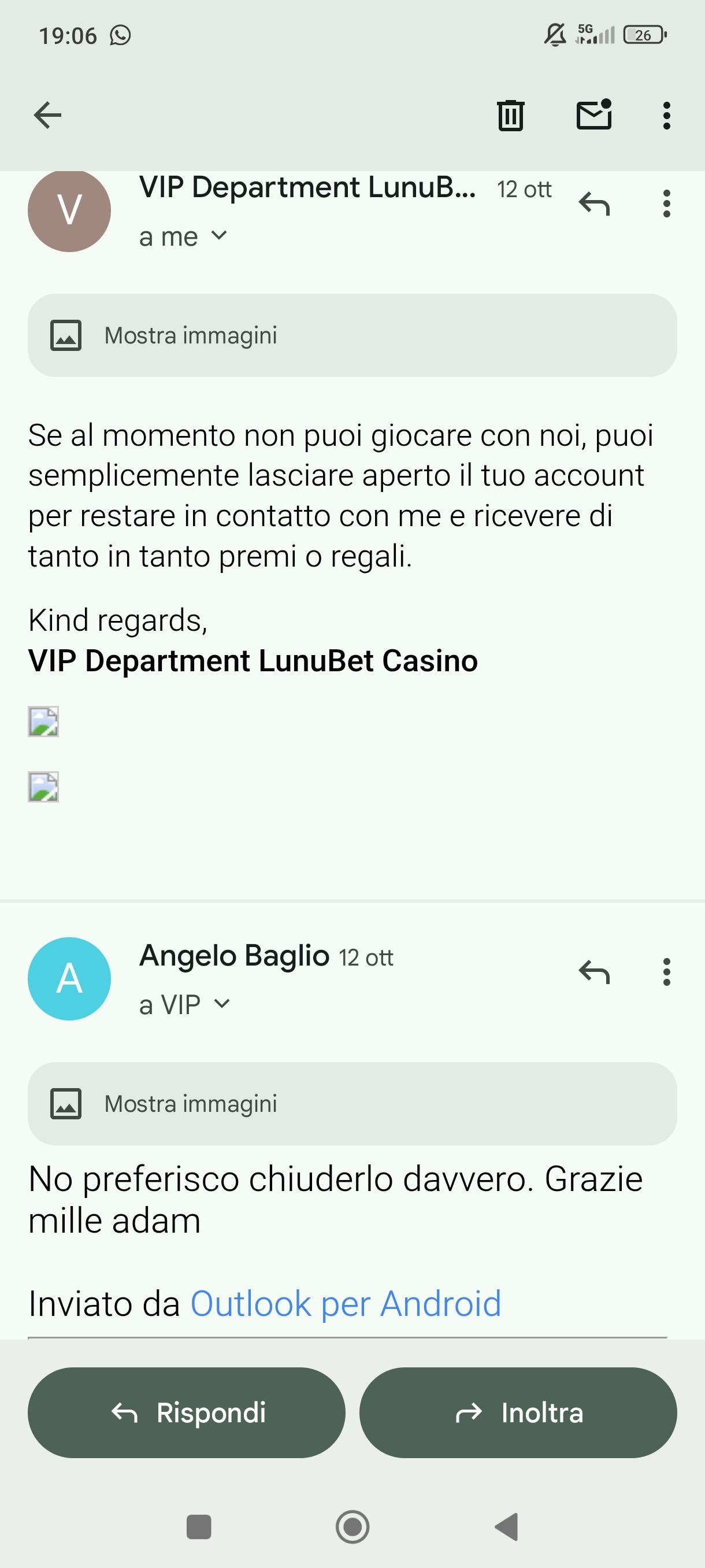Forward the email with Inoltra
This screenshot has width=705, height=1568.
tap(518, 1413)
